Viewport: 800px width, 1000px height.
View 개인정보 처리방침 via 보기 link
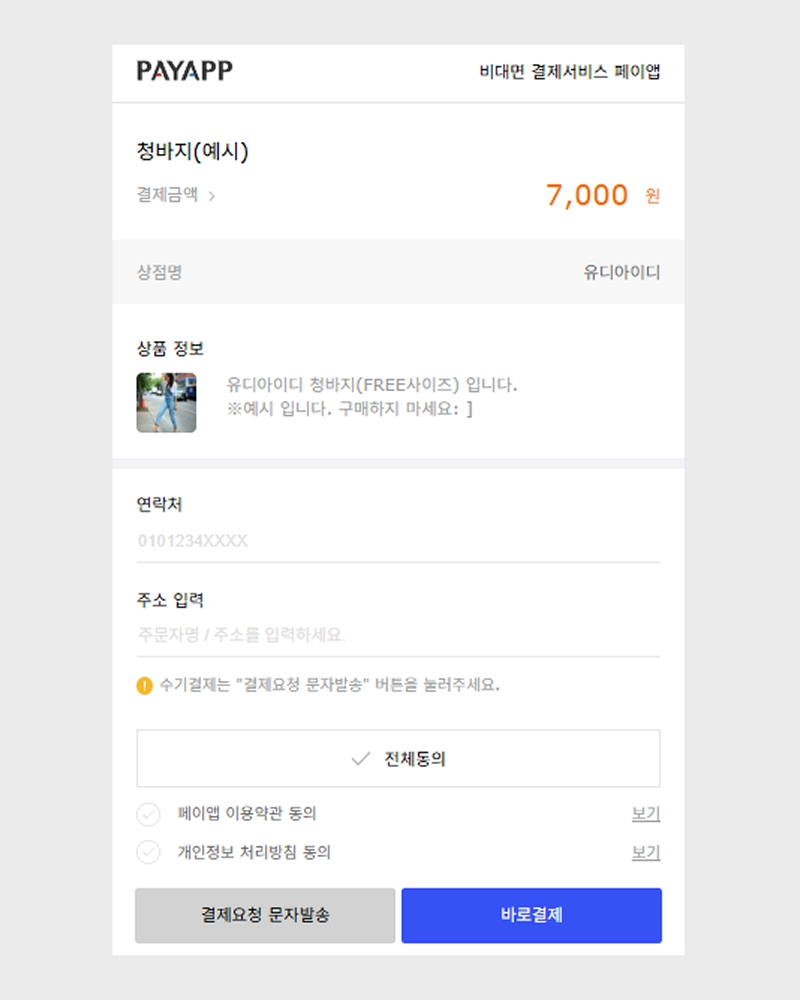pyautogui.click(x=645, y=853)
